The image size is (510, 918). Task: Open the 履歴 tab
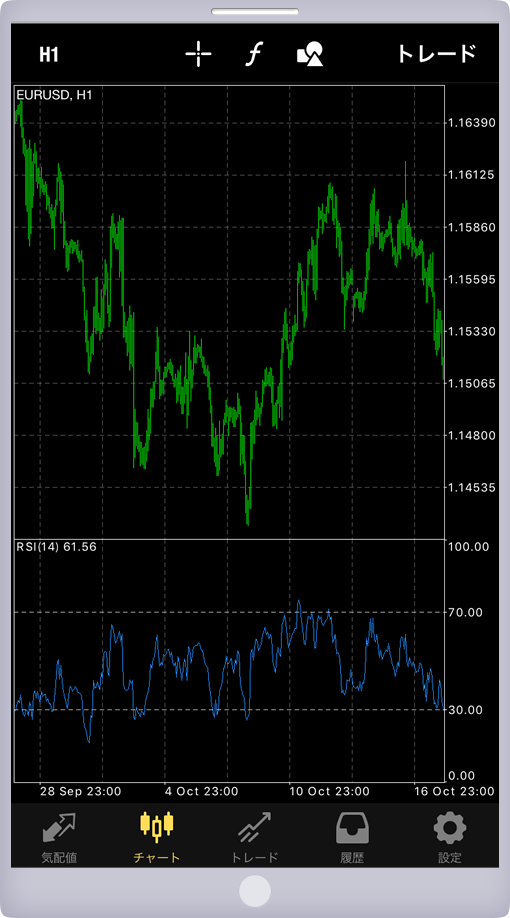click(352, 837)
